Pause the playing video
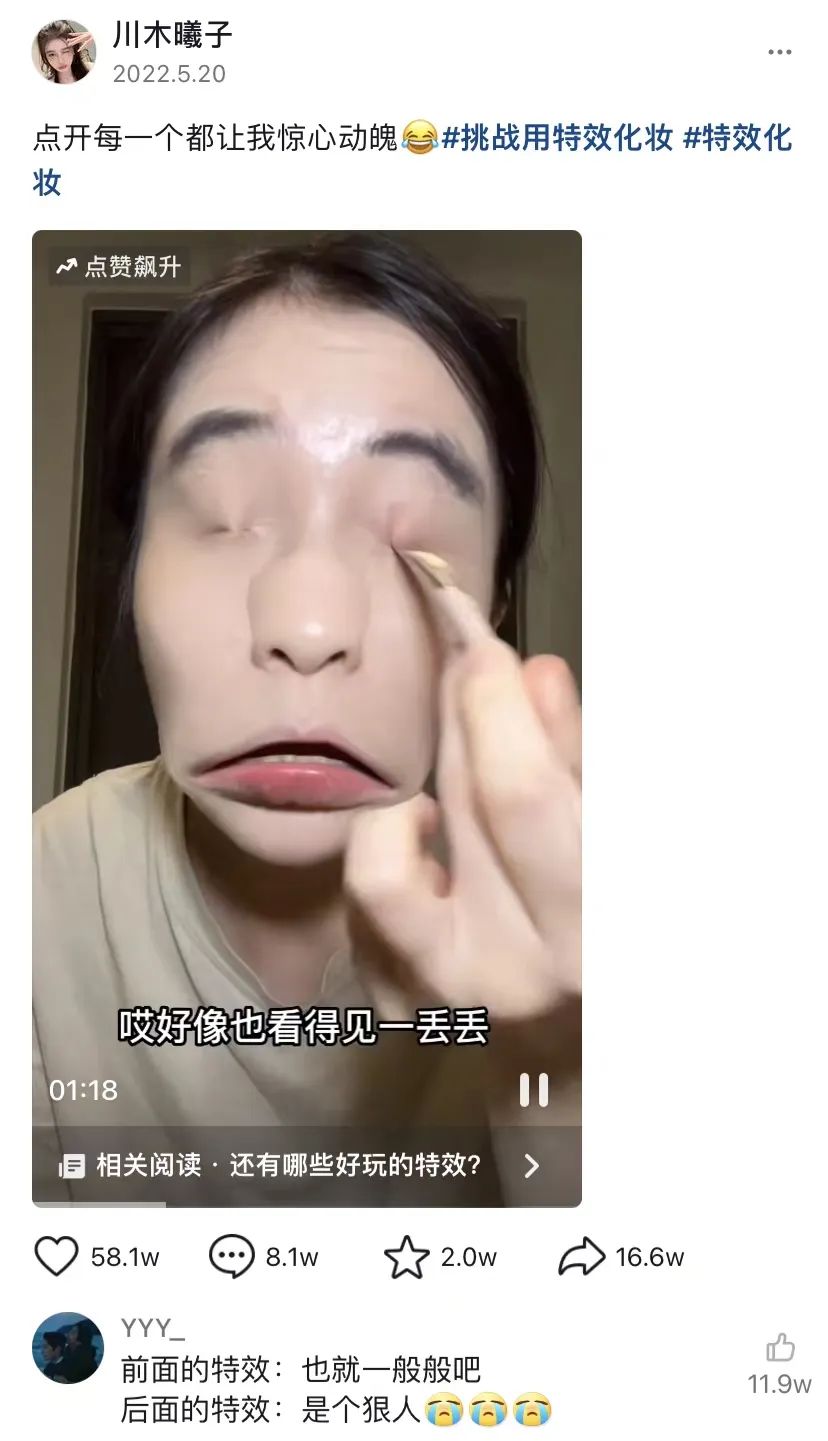828x1441 pixels. coord(534,1090)
